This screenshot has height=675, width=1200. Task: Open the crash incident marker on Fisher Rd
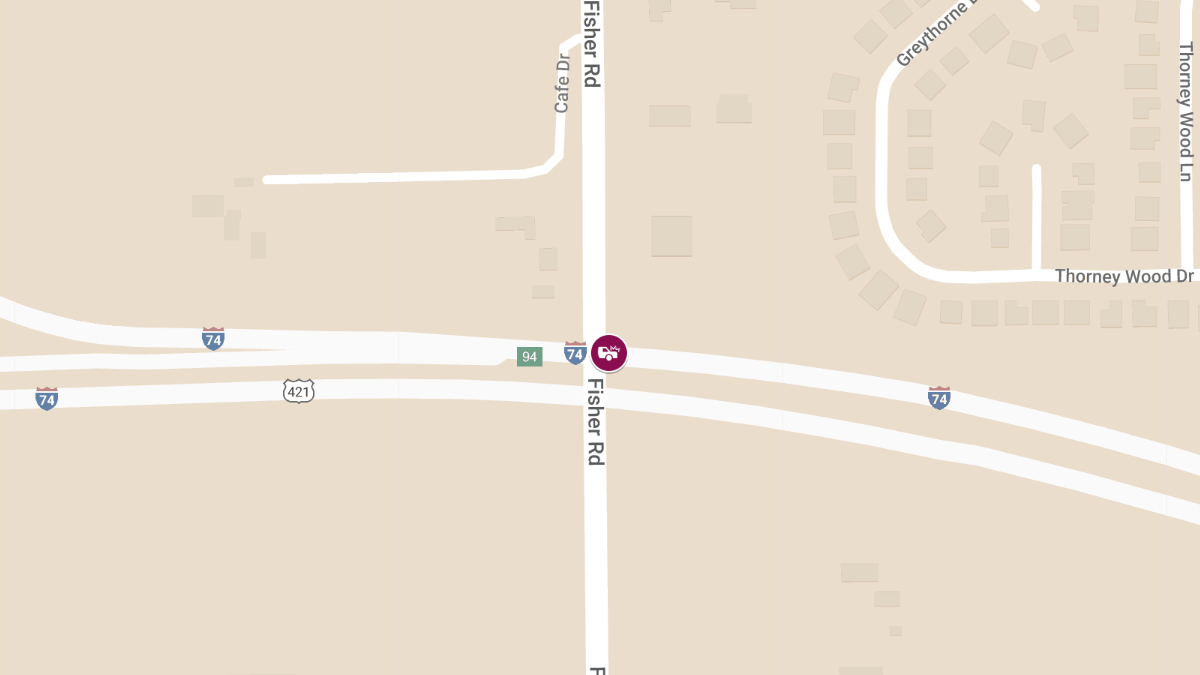[x=609, y=353]
